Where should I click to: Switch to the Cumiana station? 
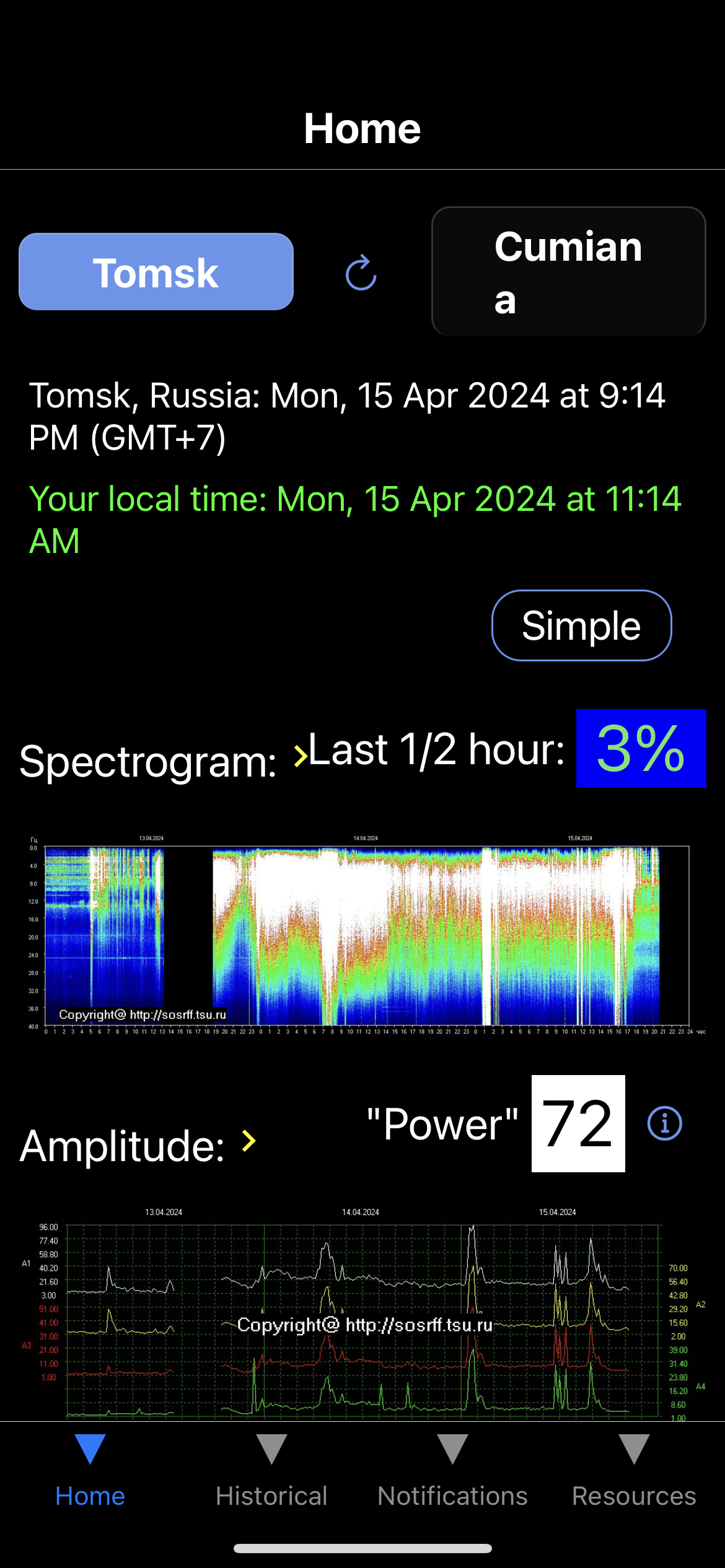coord(568,272)
